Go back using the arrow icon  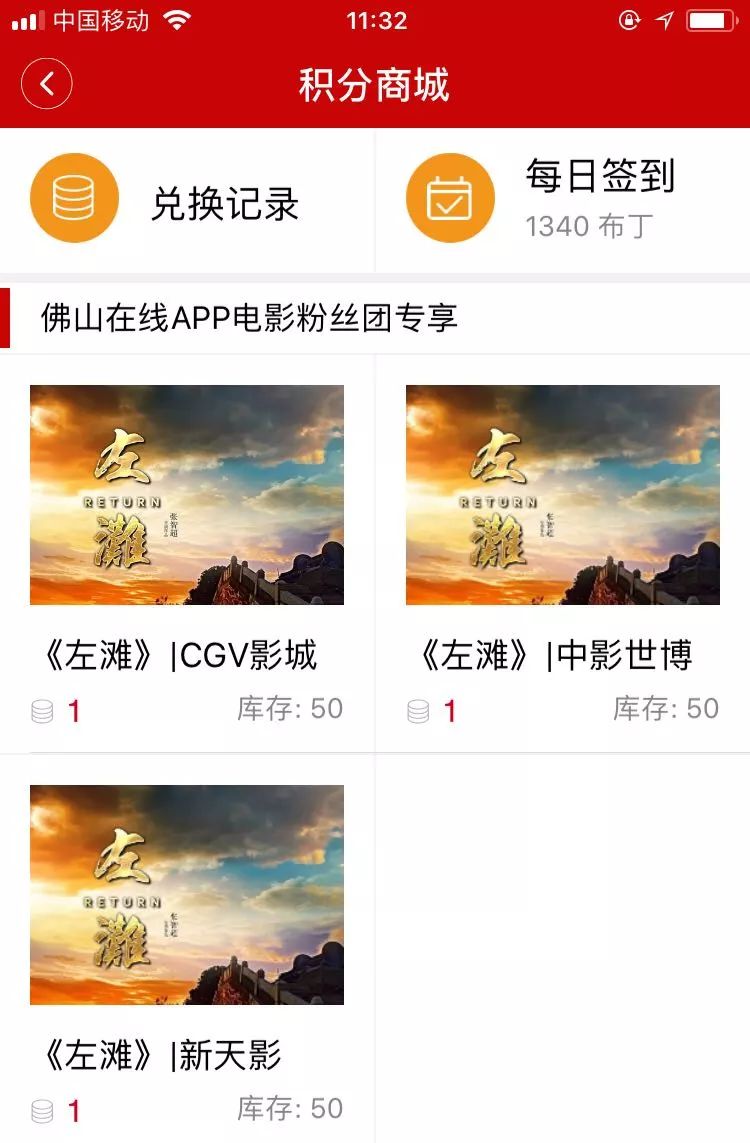(46, 84)
